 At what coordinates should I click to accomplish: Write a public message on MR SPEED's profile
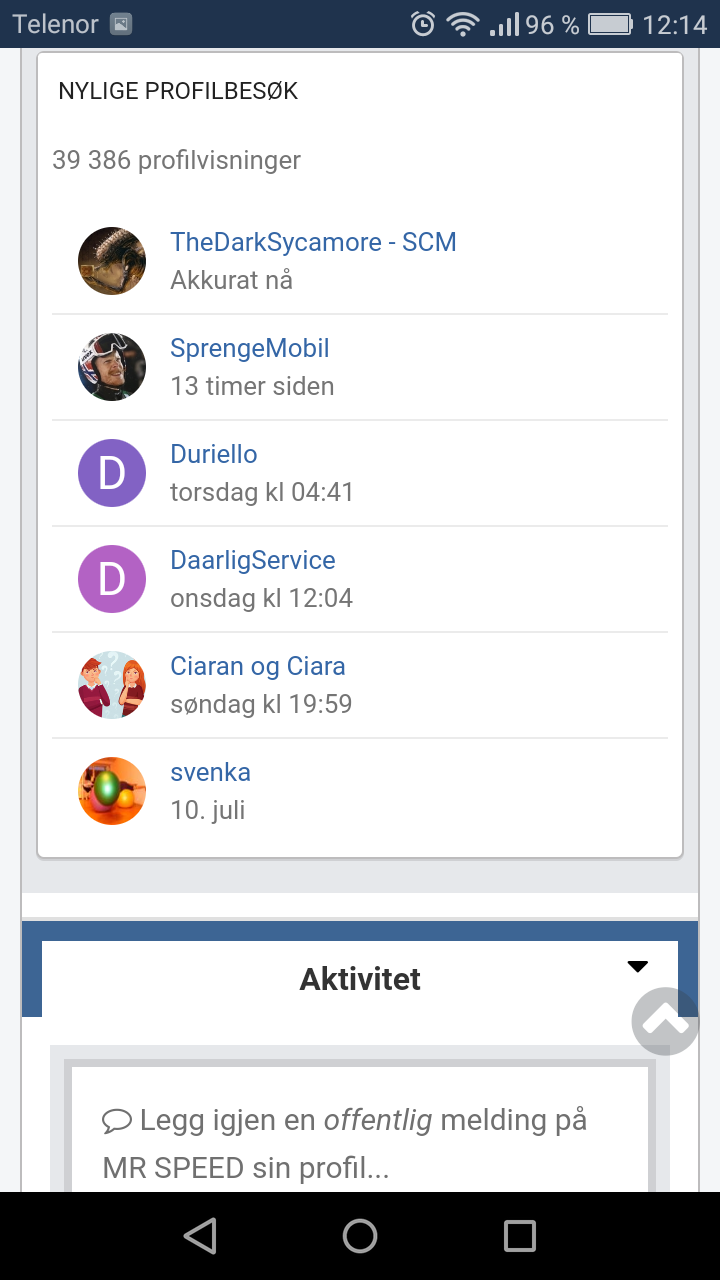coord(345,1143)
